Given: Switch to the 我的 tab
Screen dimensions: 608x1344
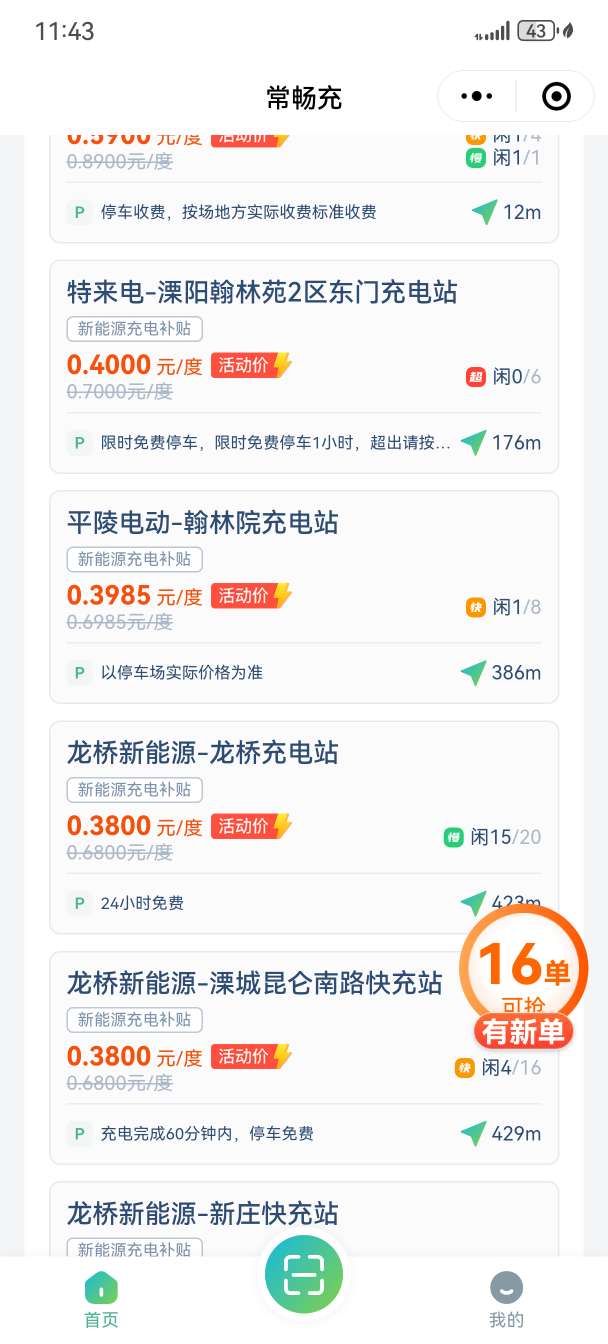Looking at the screenshot, I should pos(506,1299).
